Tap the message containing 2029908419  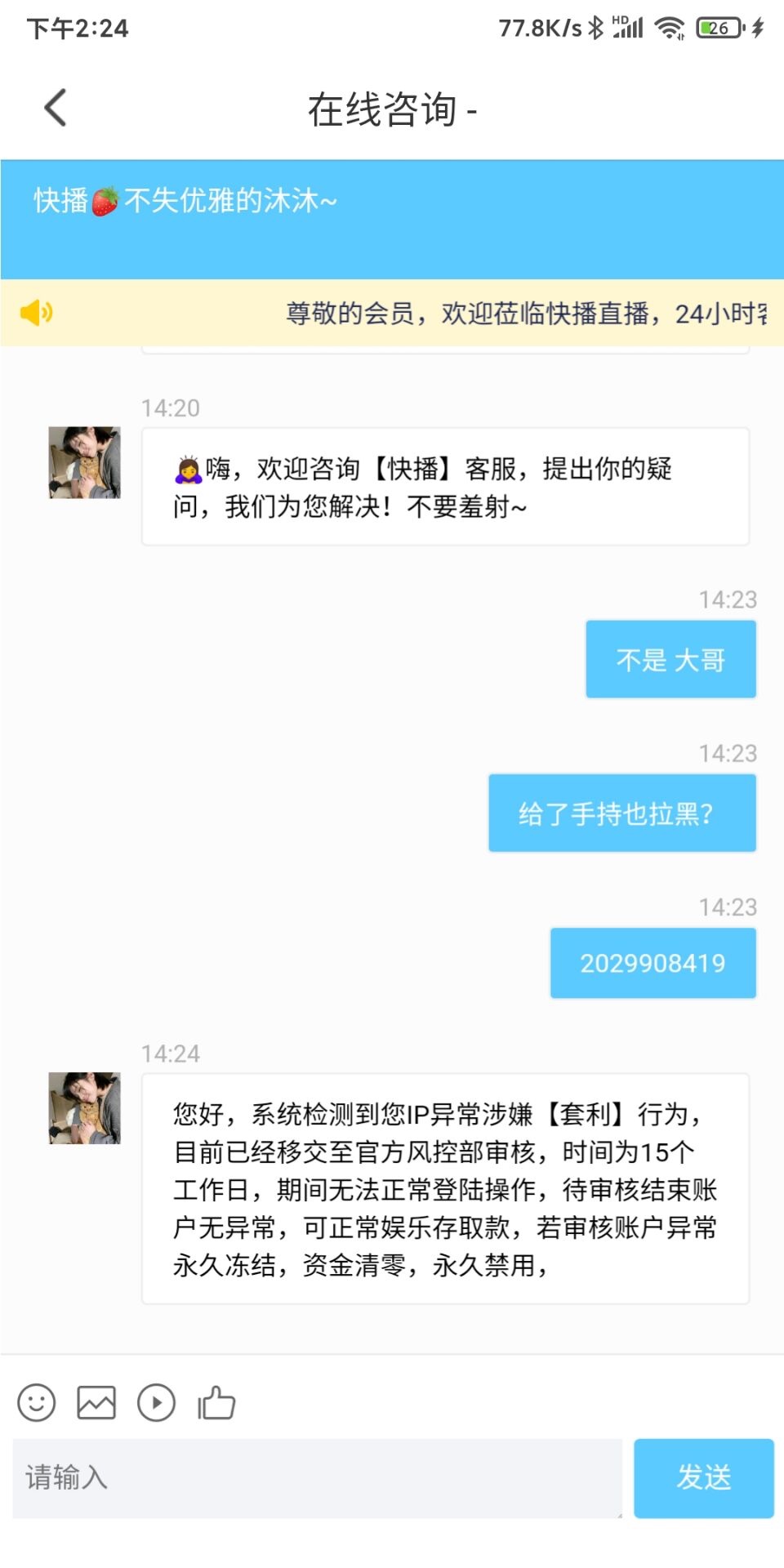[x=653, y=962]
